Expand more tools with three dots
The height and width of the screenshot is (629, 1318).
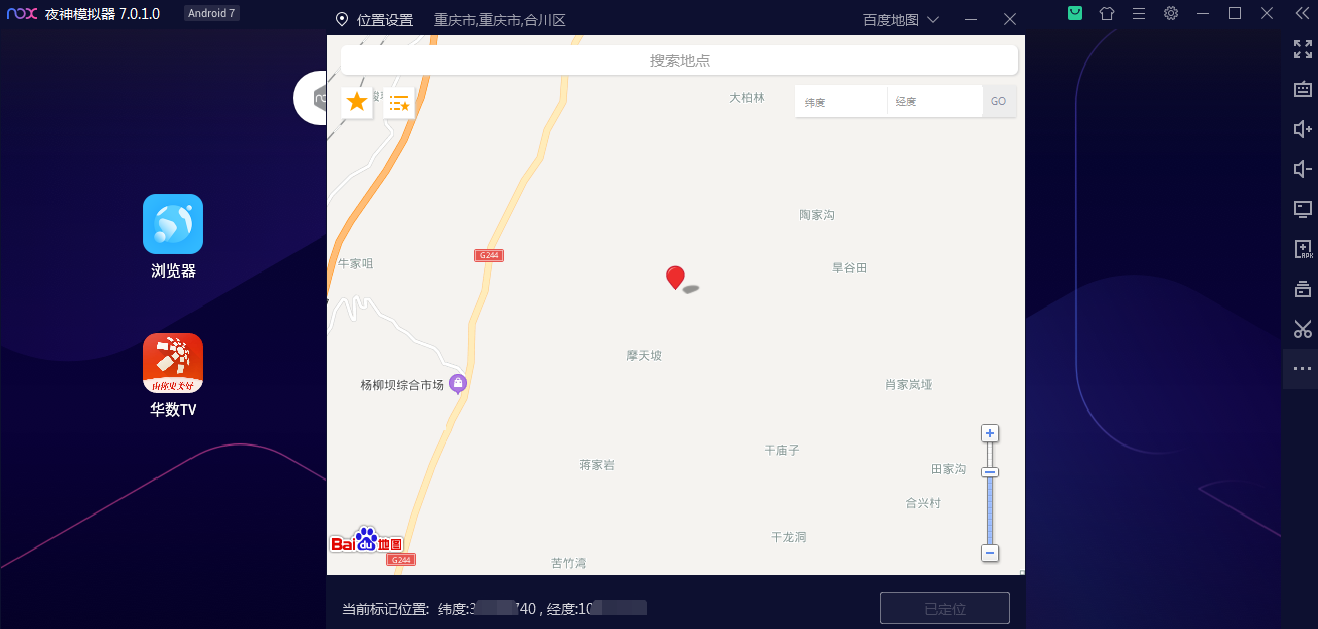1302,369
